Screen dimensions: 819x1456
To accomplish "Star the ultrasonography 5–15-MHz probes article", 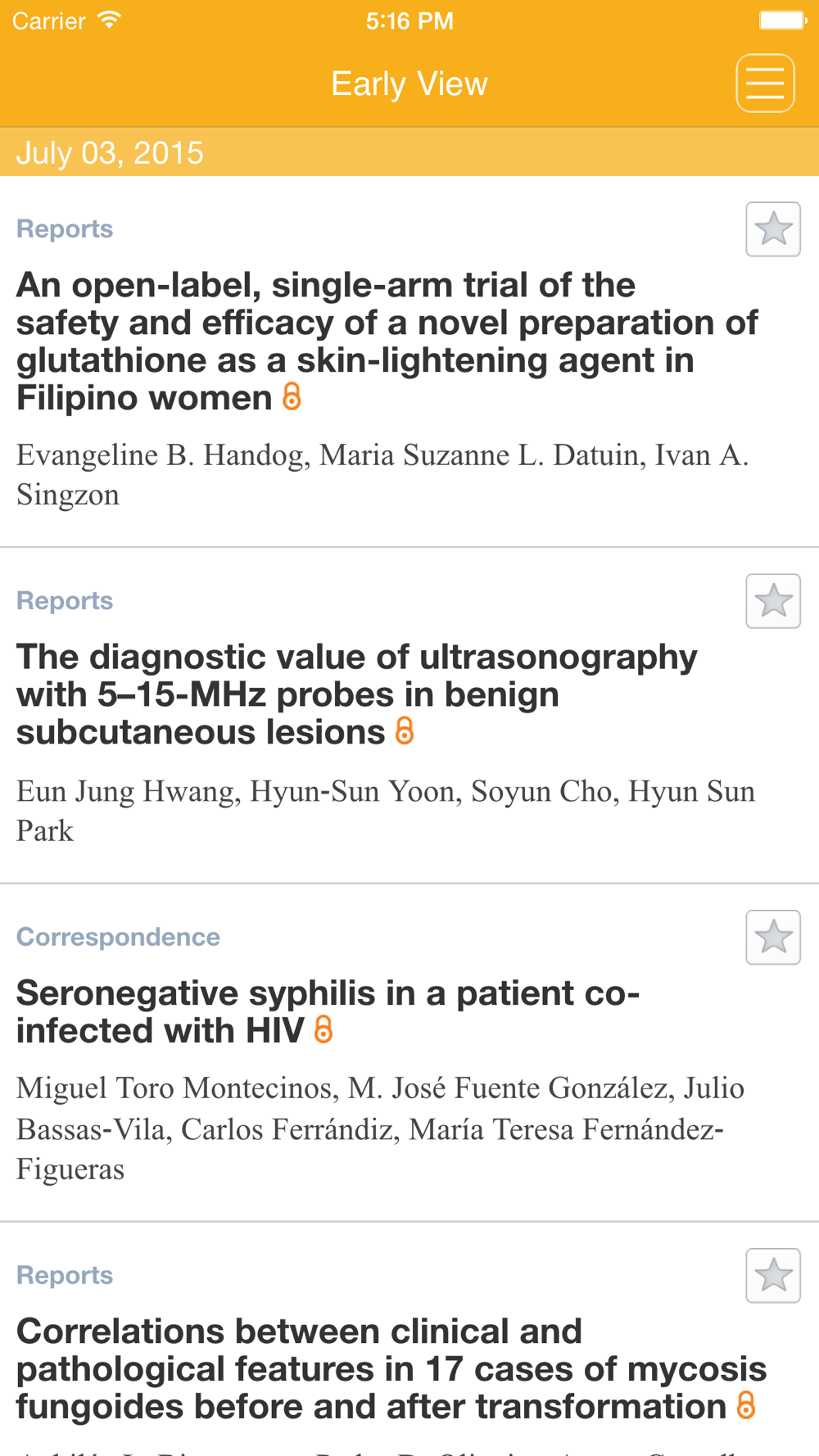I will (x=773, y=601).
